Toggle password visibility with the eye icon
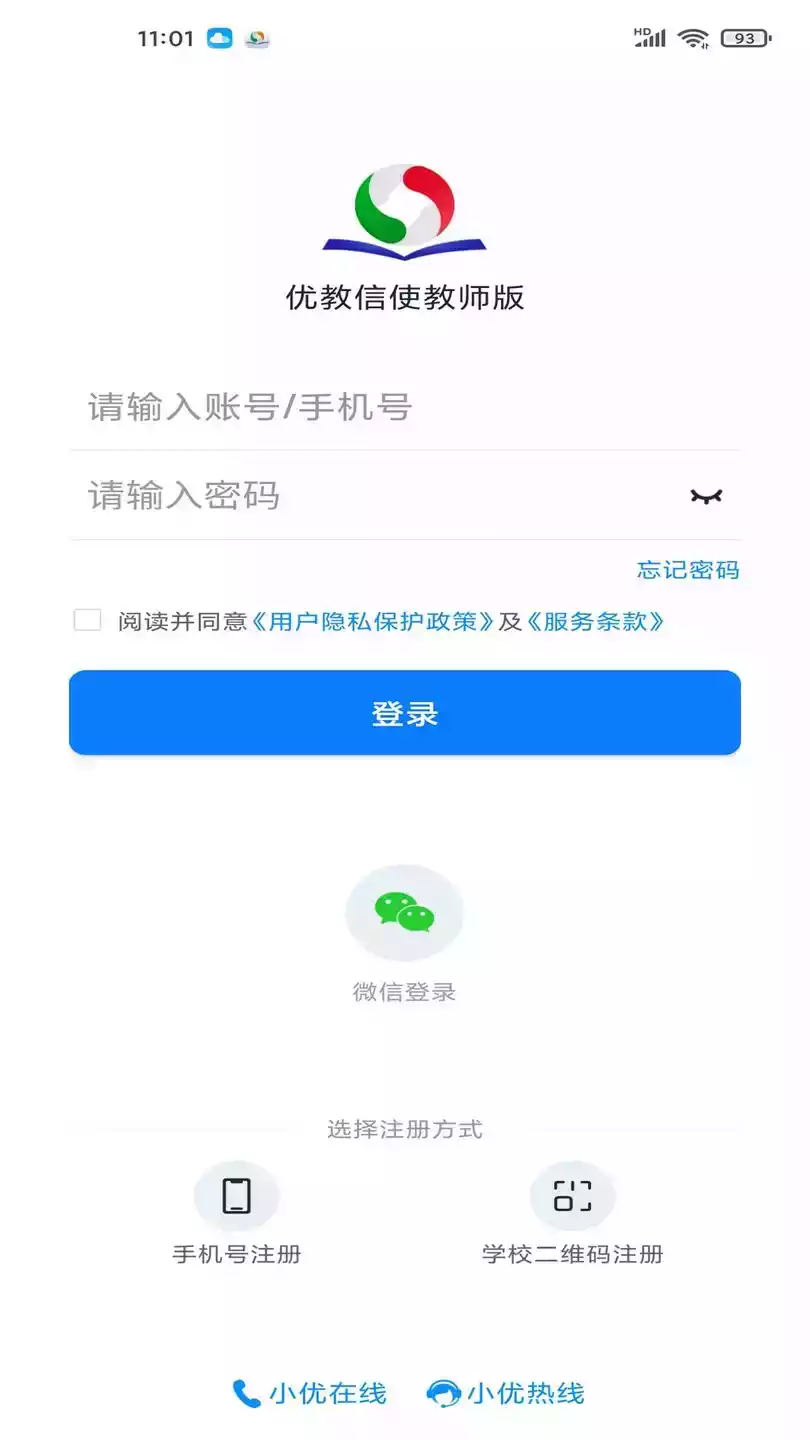 coord(707,495)
